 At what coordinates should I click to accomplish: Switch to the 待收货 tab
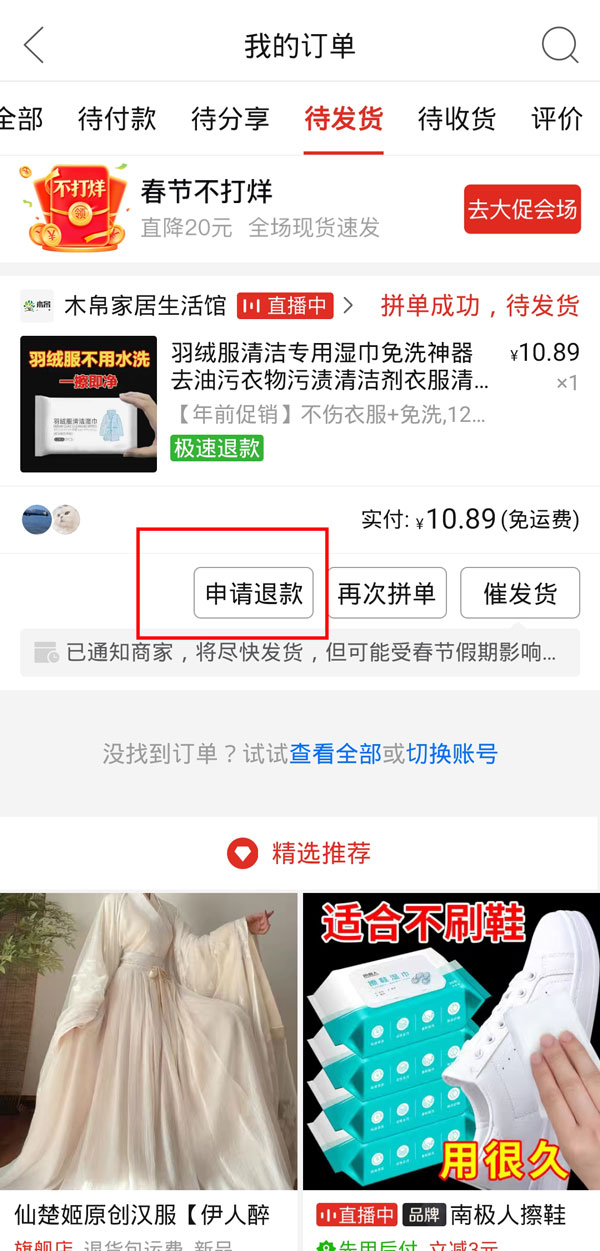456,119
